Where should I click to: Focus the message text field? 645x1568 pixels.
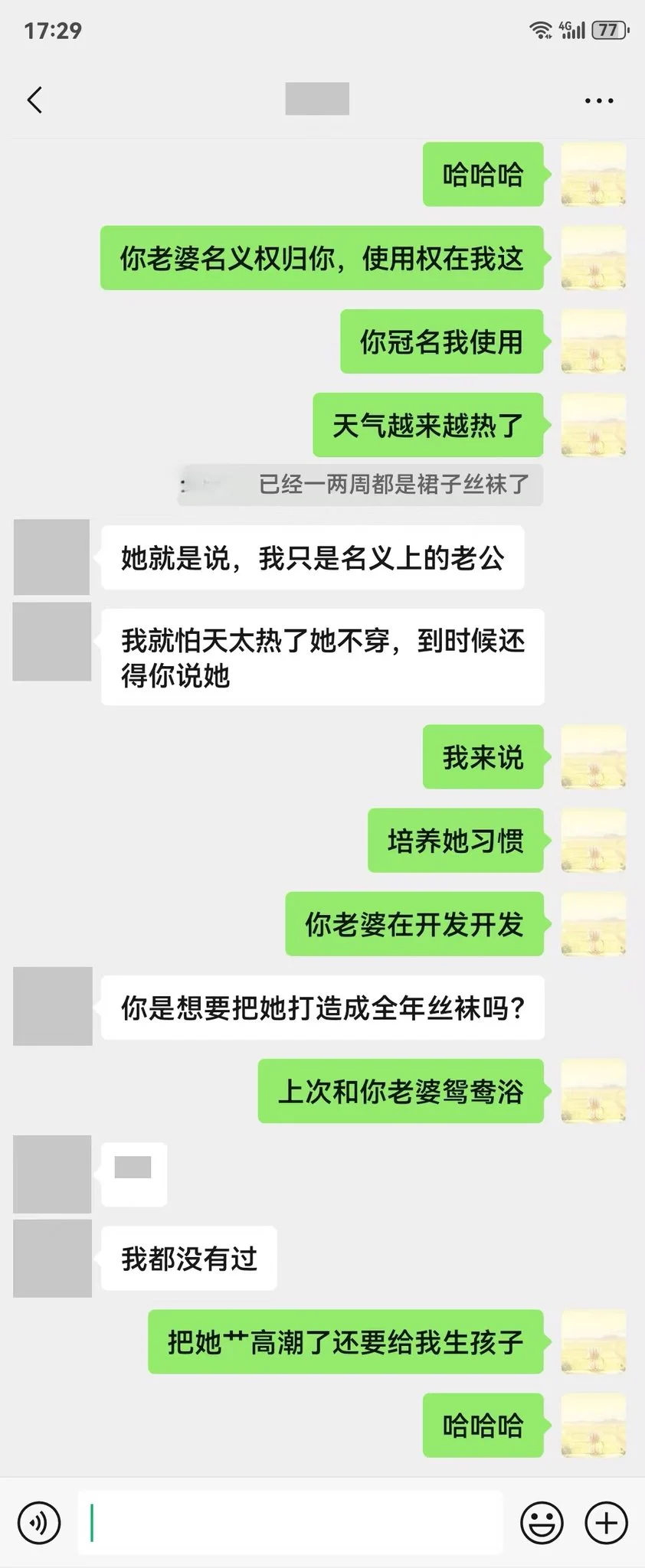click(291, 1523)
